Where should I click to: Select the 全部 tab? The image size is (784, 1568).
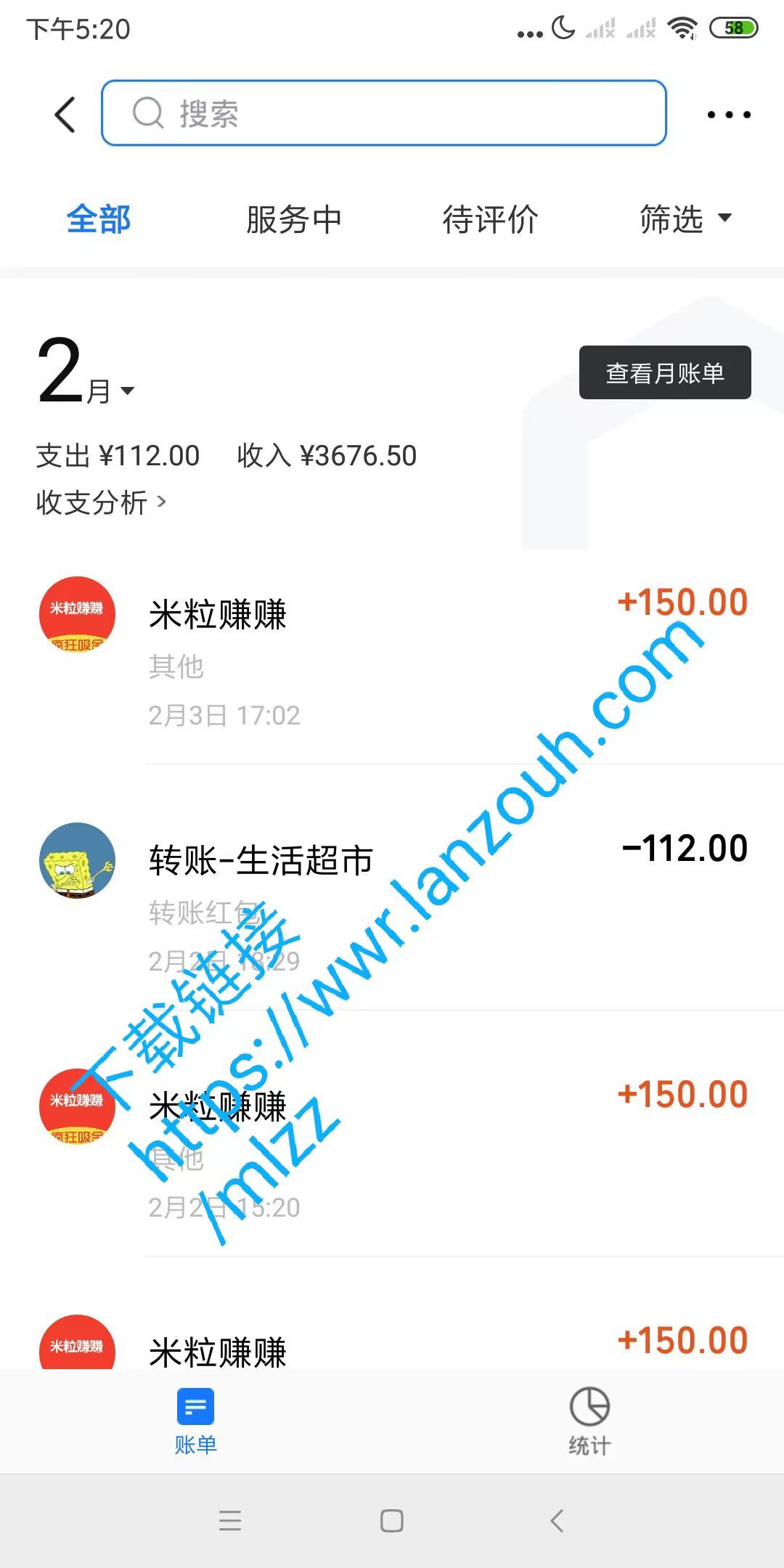pos(99,219)
